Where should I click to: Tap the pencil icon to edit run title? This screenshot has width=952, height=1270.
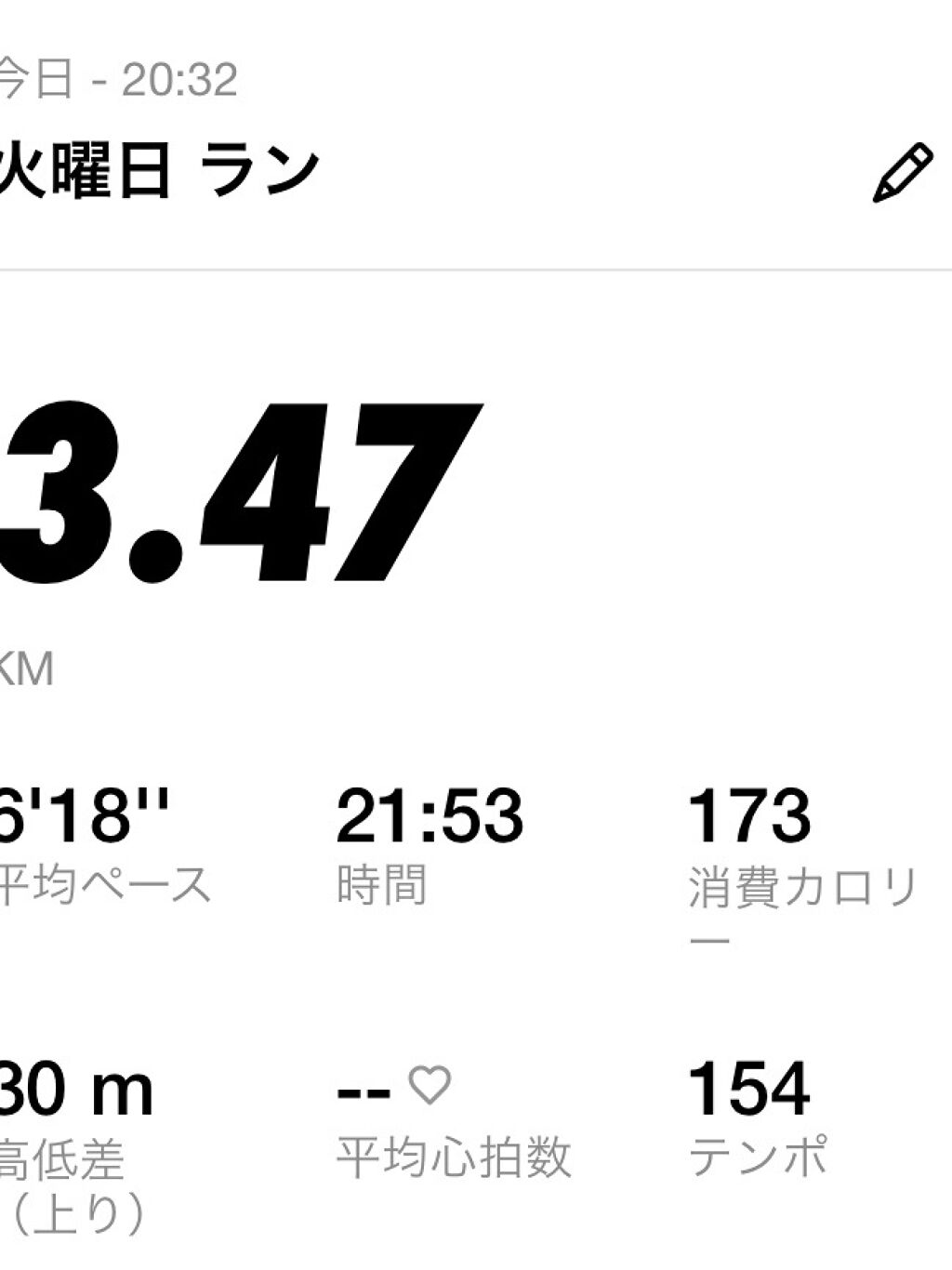click(x=901, y=173)
